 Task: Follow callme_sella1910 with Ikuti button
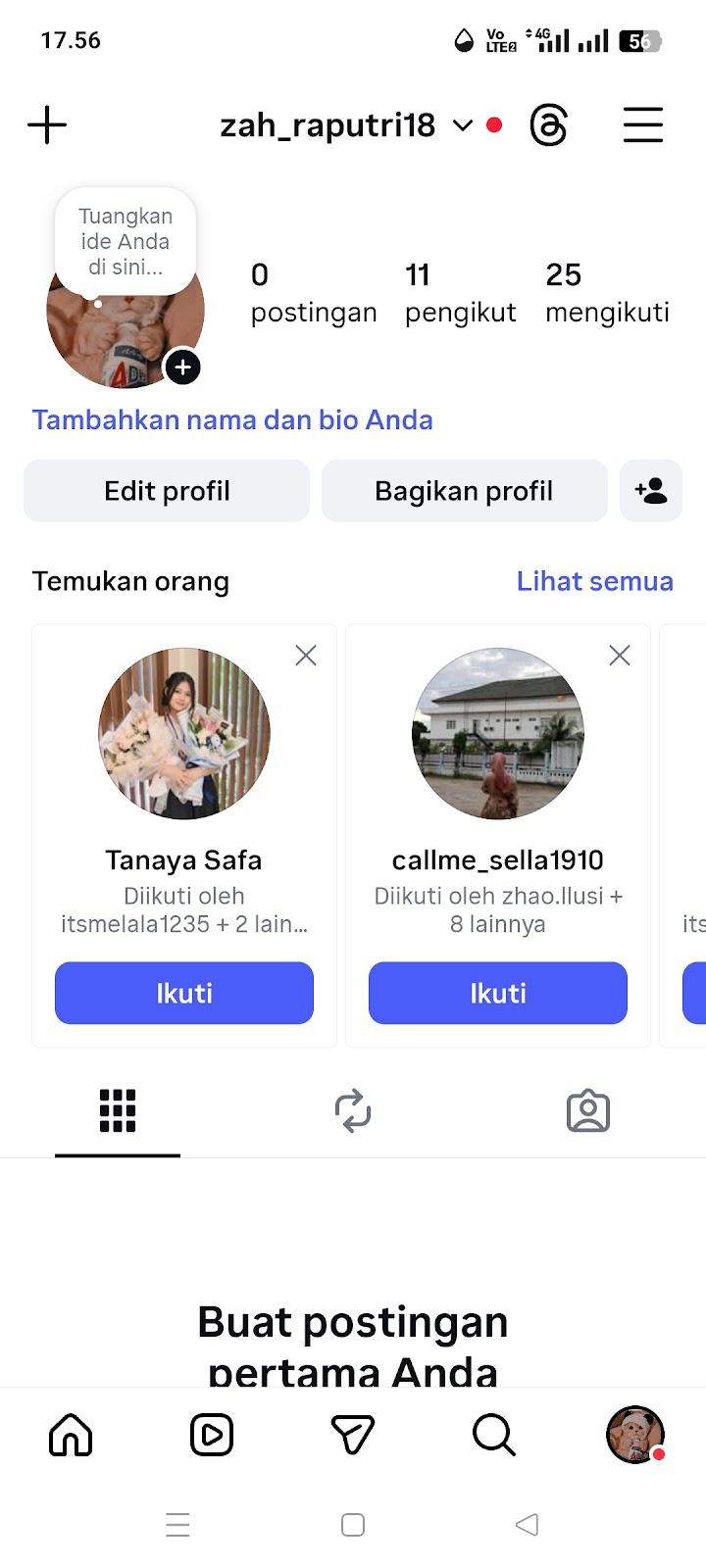click(x=498, y=993)
